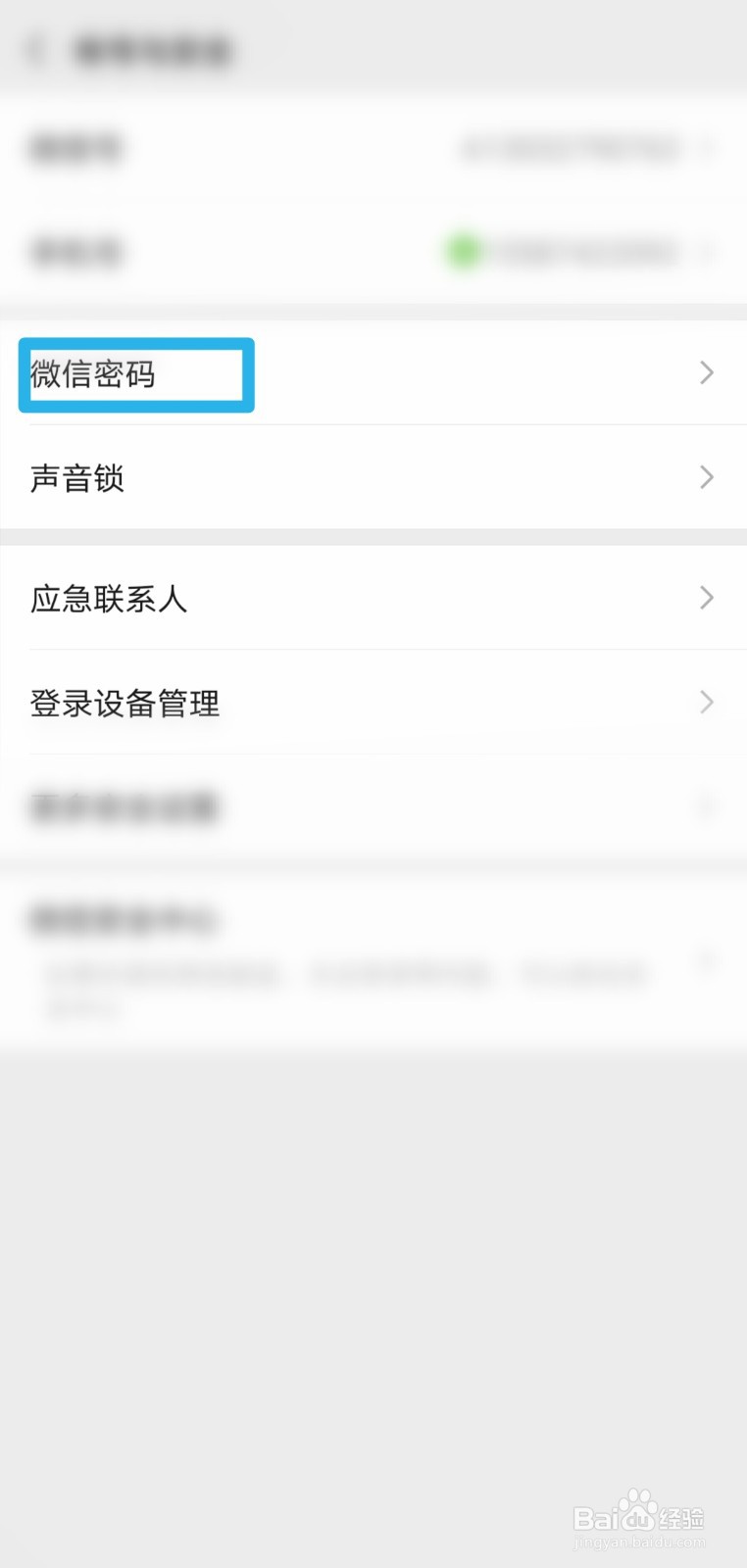This screenshot has width=747, height=1568.
Task: Click the chevron next to 声音锁
Action: click(x=706, y=477)
